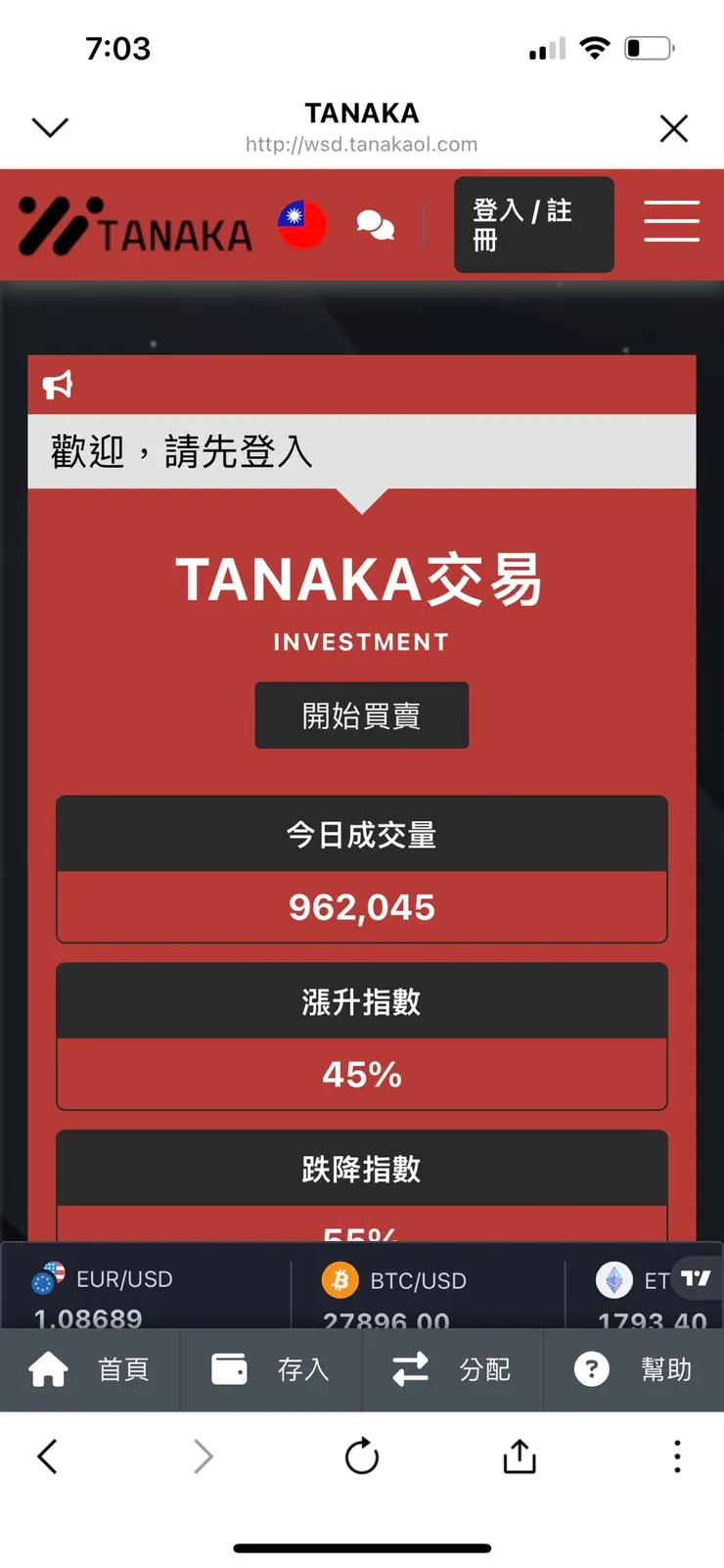Open the hamburger menu
Screen dimensions: 724x1568
[x=671, y=221]
